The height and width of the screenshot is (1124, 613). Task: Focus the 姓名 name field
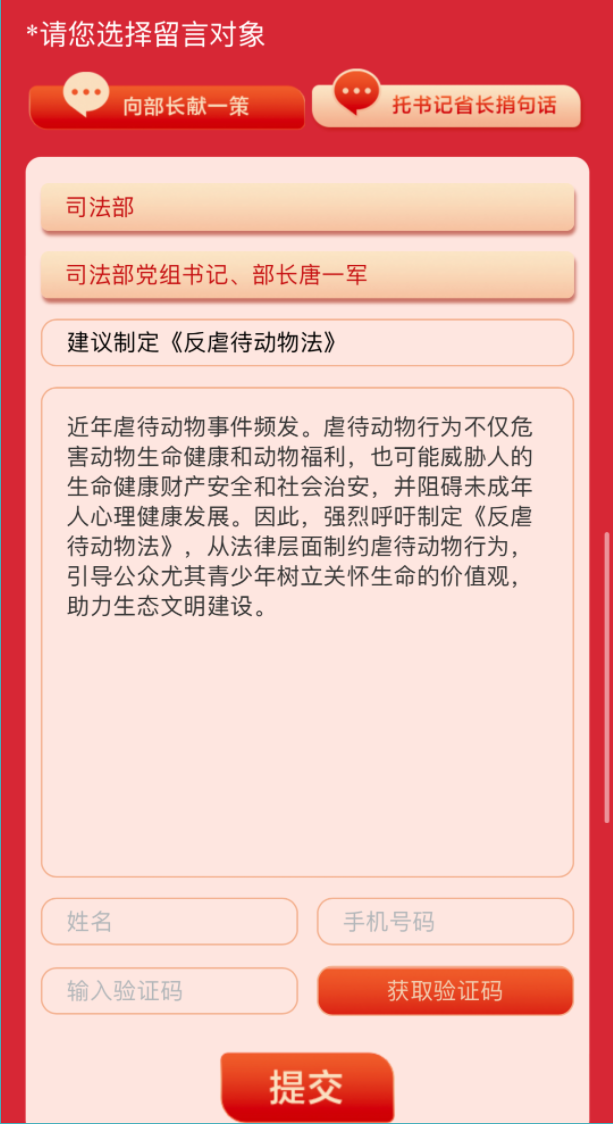pos(169,922)
